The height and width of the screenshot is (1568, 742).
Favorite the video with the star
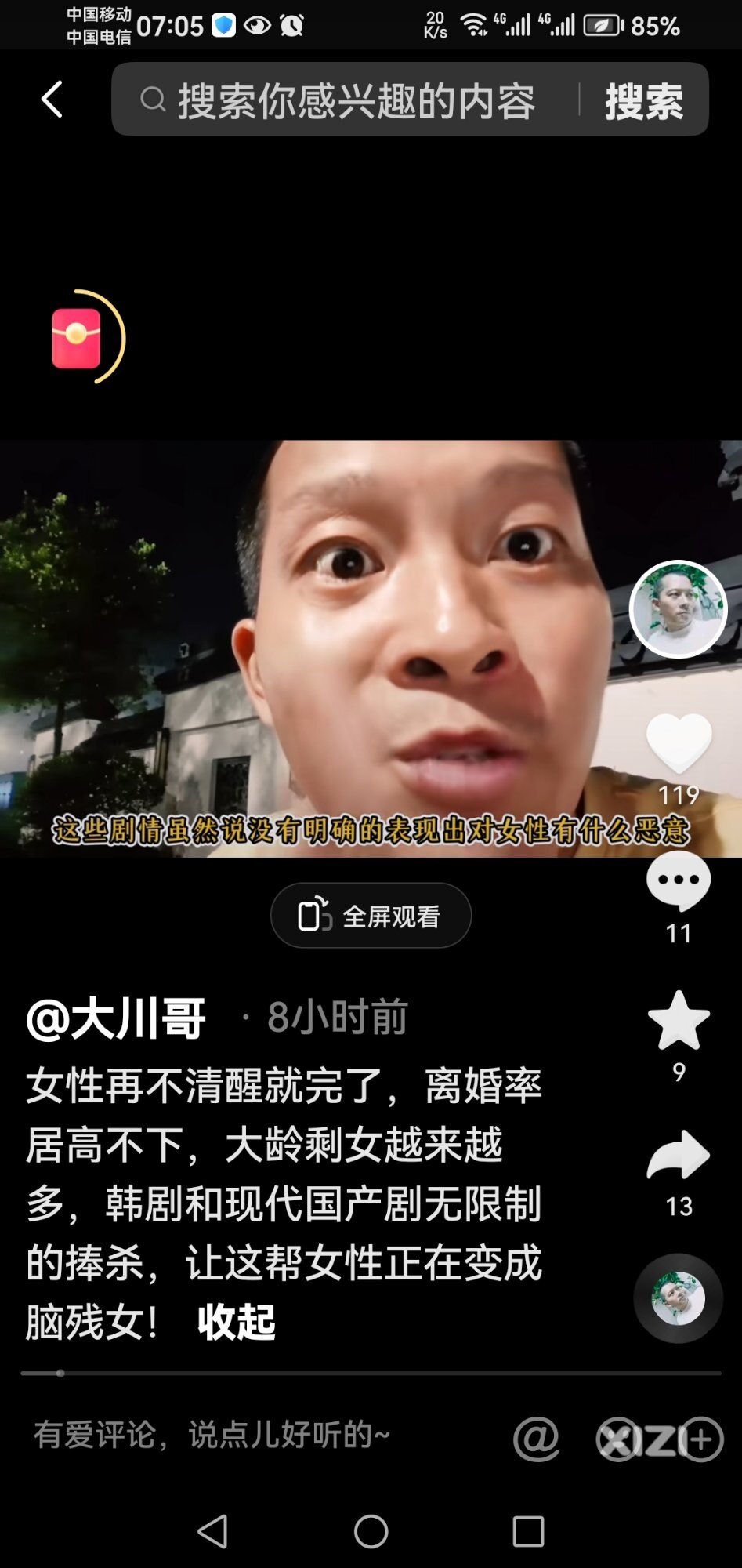[x=679, y=1021]
